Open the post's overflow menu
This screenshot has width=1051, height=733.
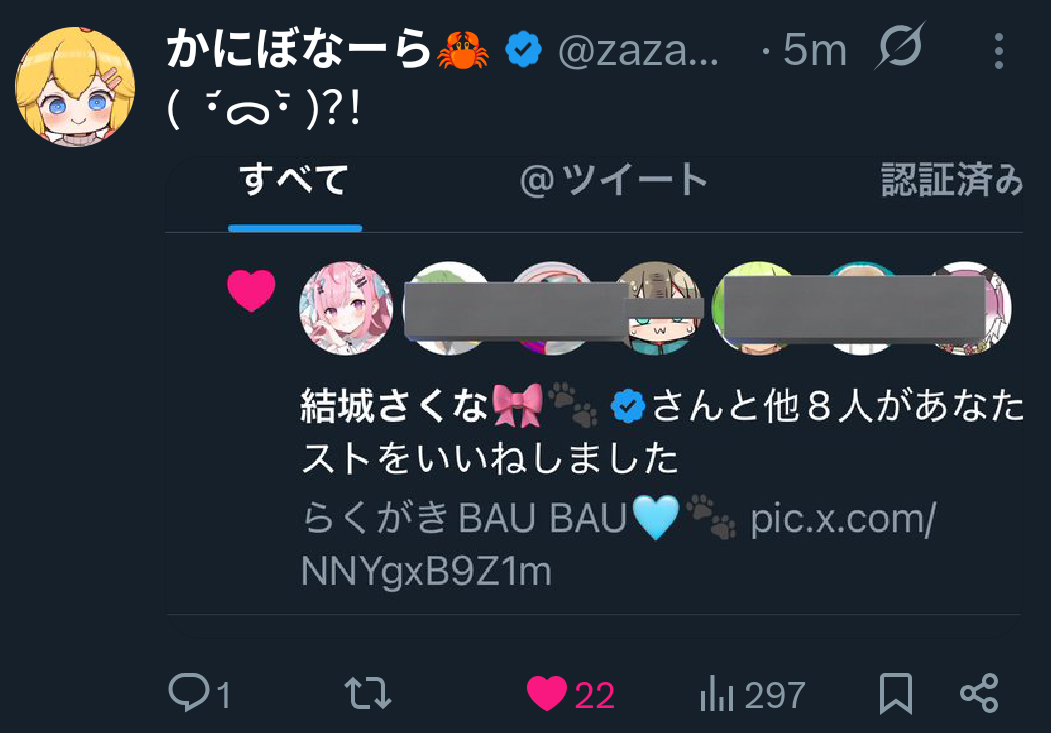click(999, 50)
